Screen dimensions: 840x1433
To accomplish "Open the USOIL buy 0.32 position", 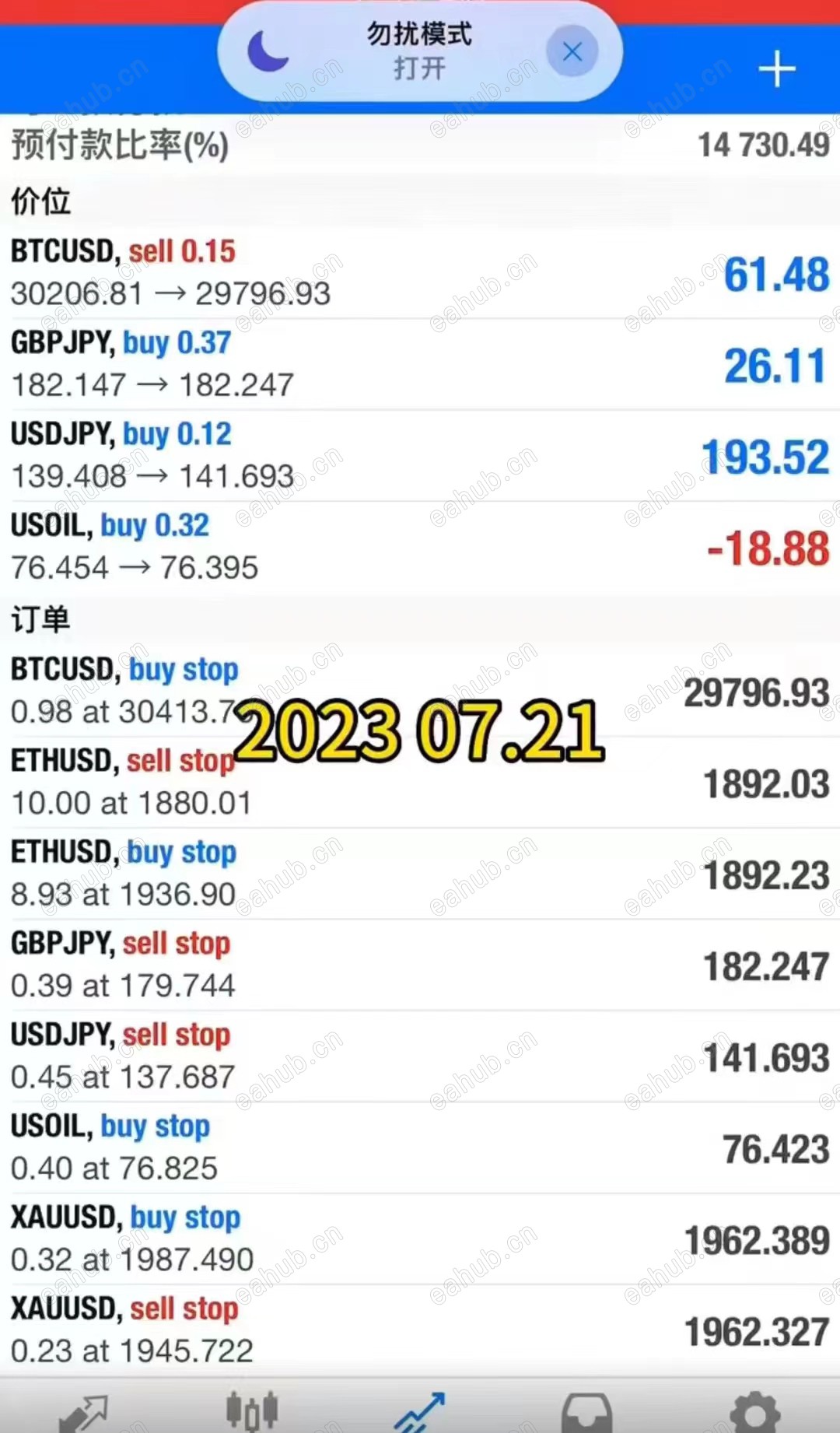I will click(x=420, y=547).
